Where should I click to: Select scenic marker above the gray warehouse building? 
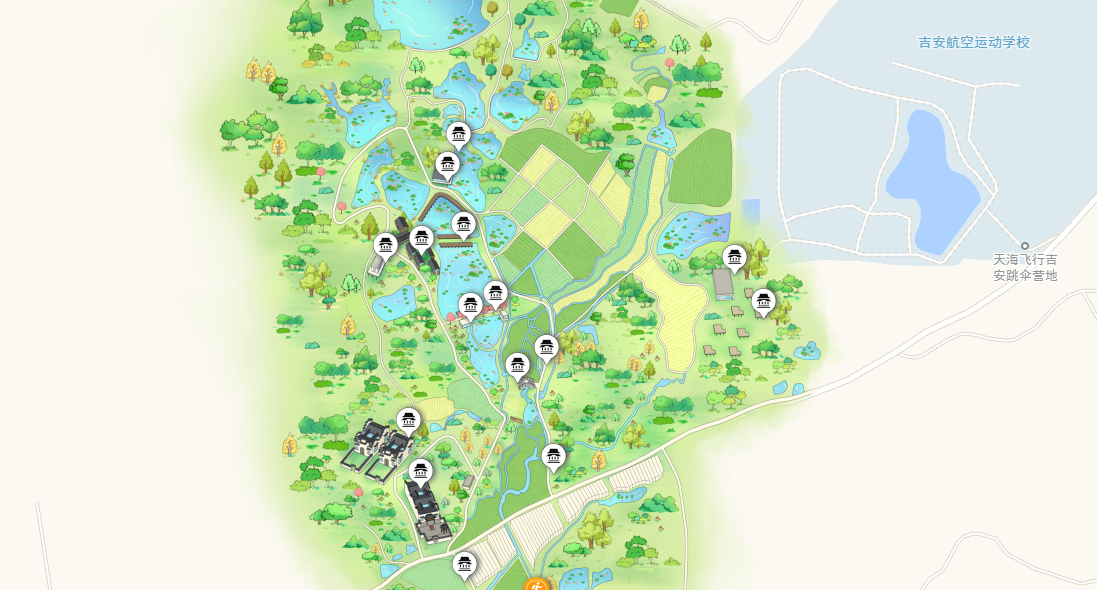point(735,258)
